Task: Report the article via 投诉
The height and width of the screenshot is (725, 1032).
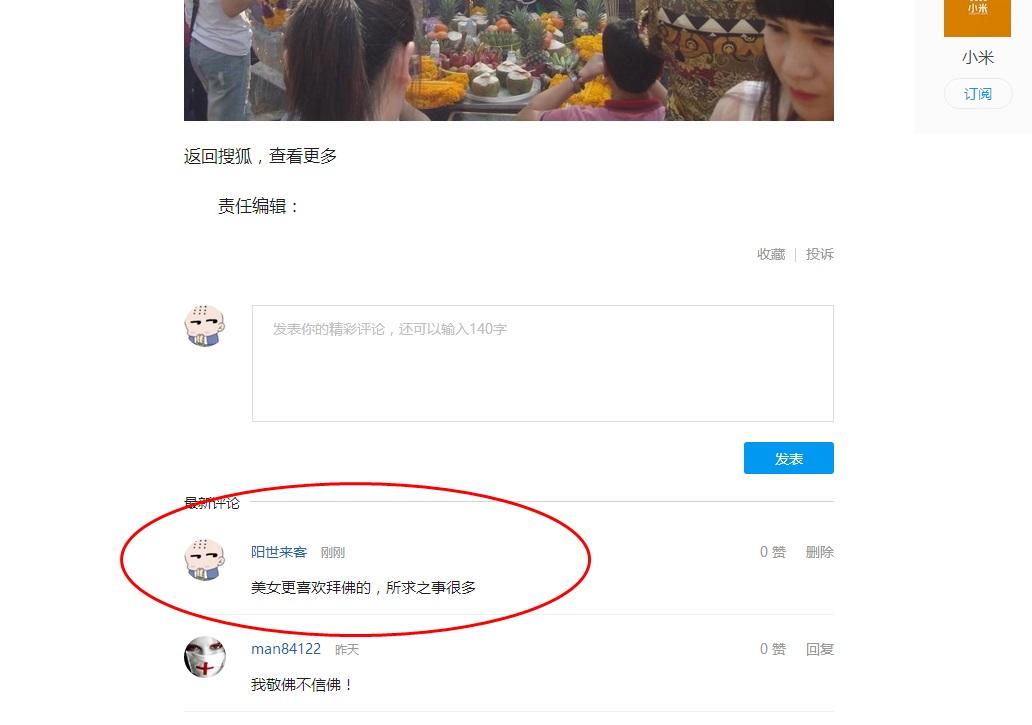Action: click(819, 254)
